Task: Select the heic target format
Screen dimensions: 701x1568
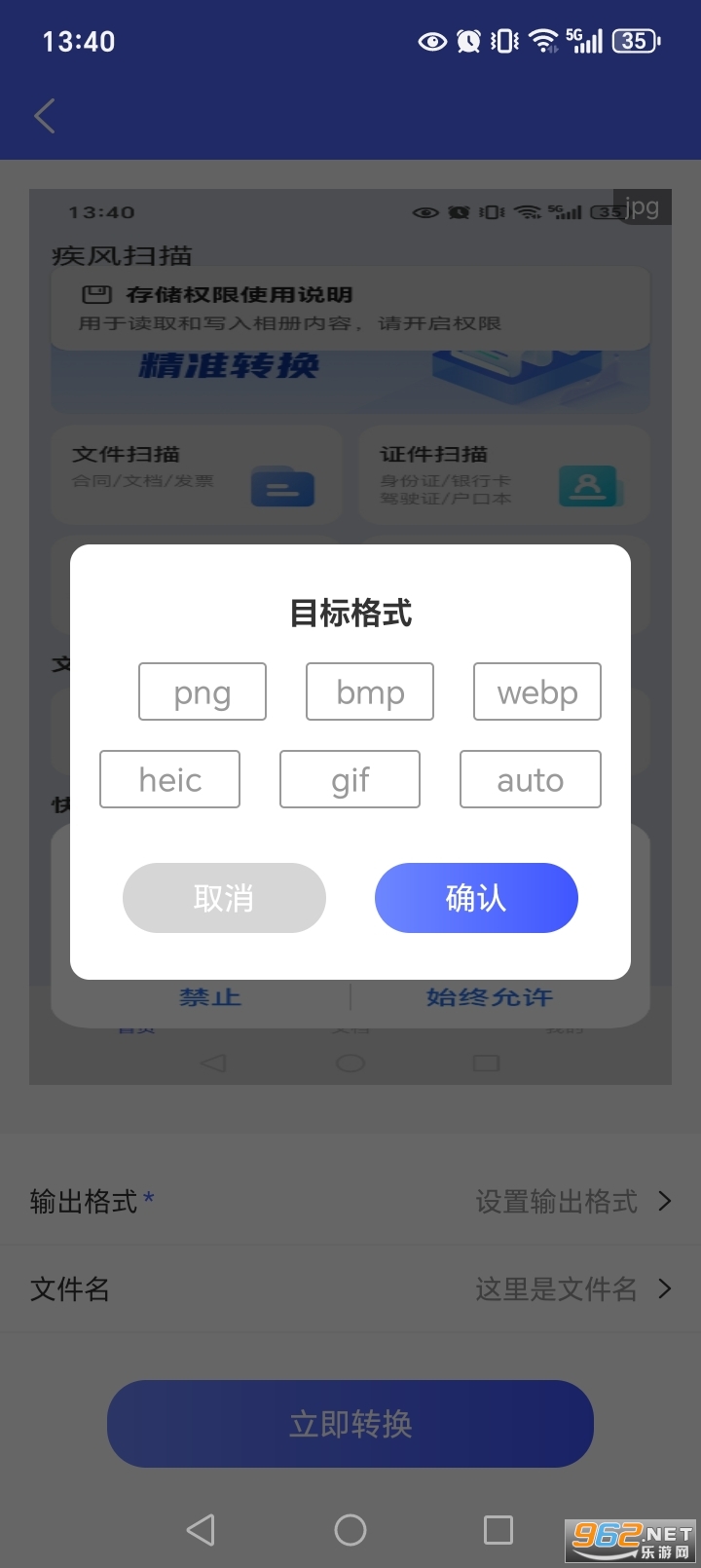Action: 169,779
